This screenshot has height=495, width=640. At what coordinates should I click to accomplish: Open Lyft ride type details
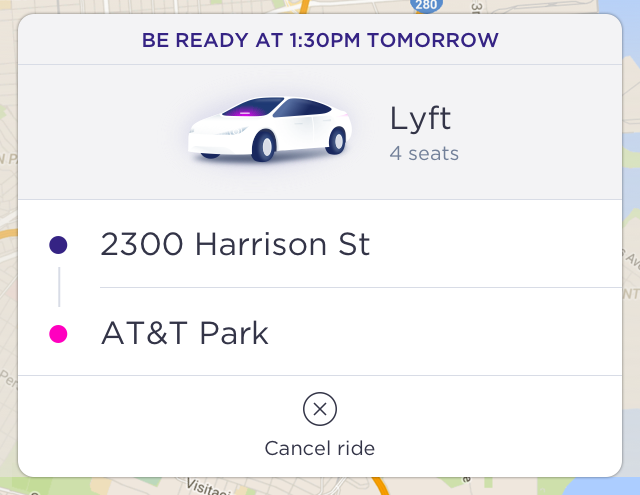point(320,132)
